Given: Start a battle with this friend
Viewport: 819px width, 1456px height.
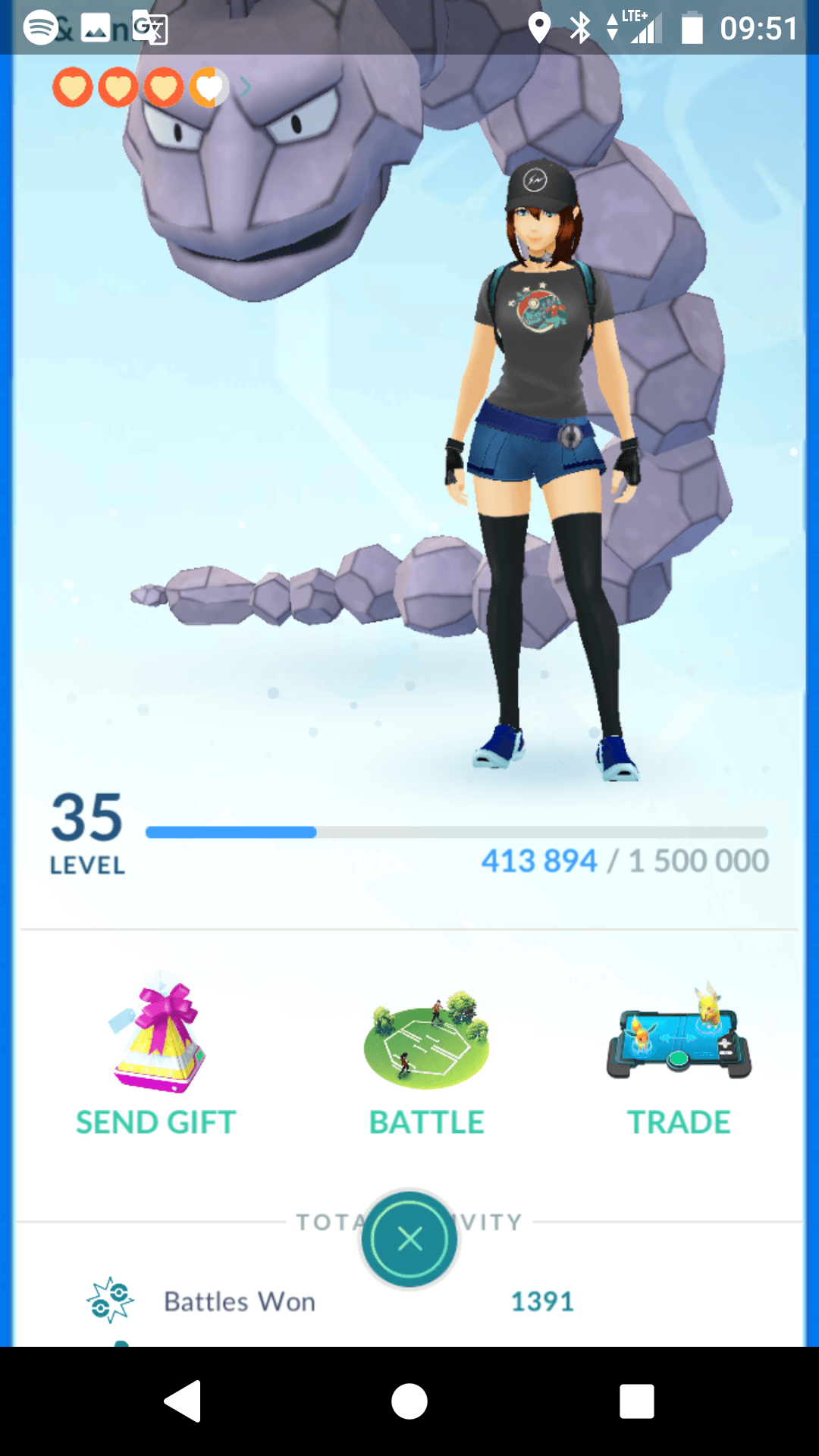Looking at the screenshot, I should [426, 1062].
